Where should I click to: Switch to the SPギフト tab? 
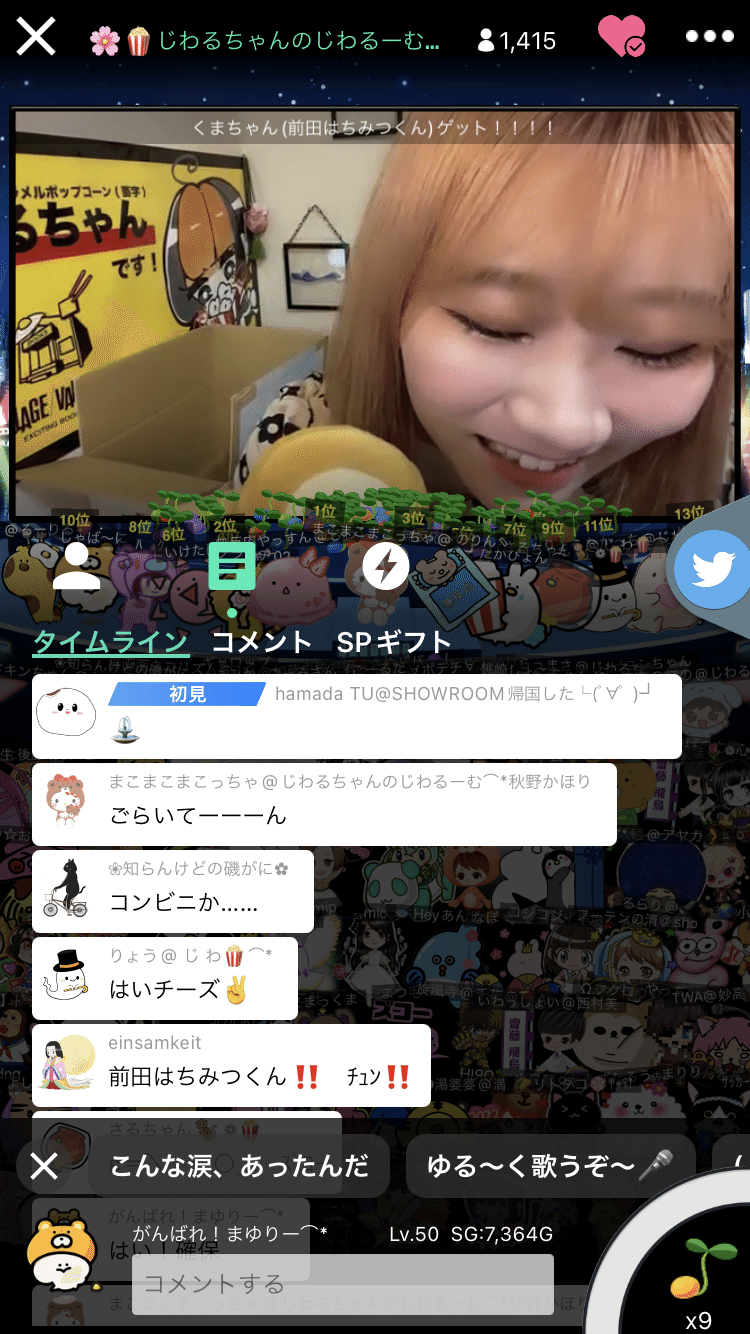click(x=393, y=641)
